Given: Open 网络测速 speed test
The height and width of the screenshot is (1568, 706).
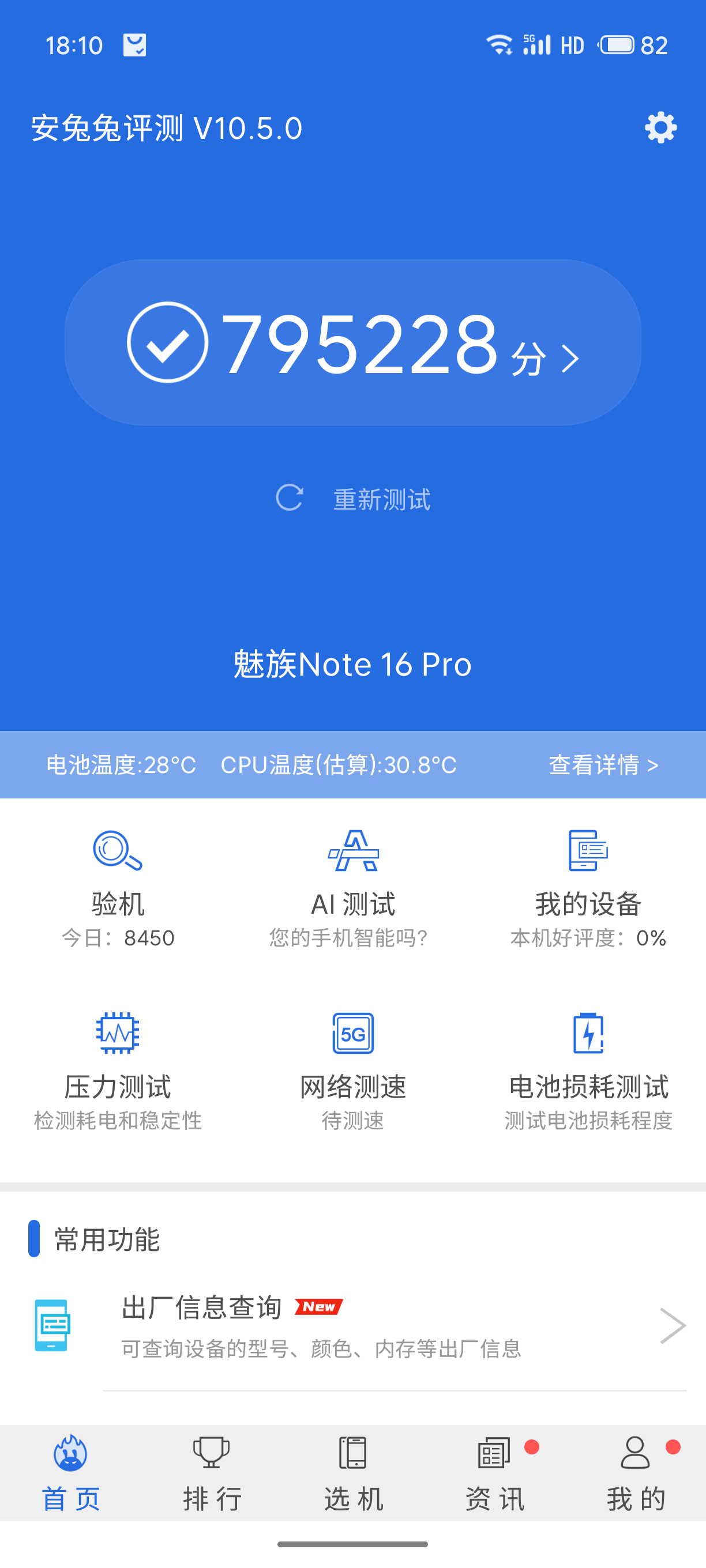Looking at the screenshot, I should point(352,1071).
